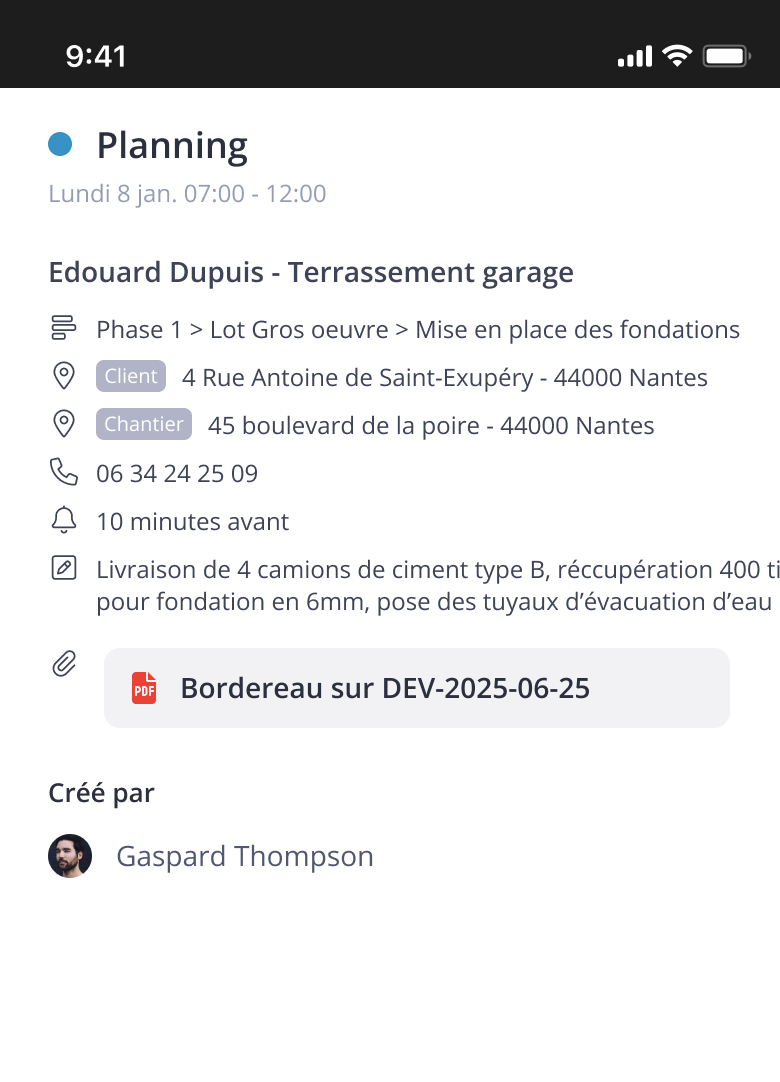
Task: Open the Bordereau sur DEV-2025-06-25 PDF attachment
Action: point(416,688)
